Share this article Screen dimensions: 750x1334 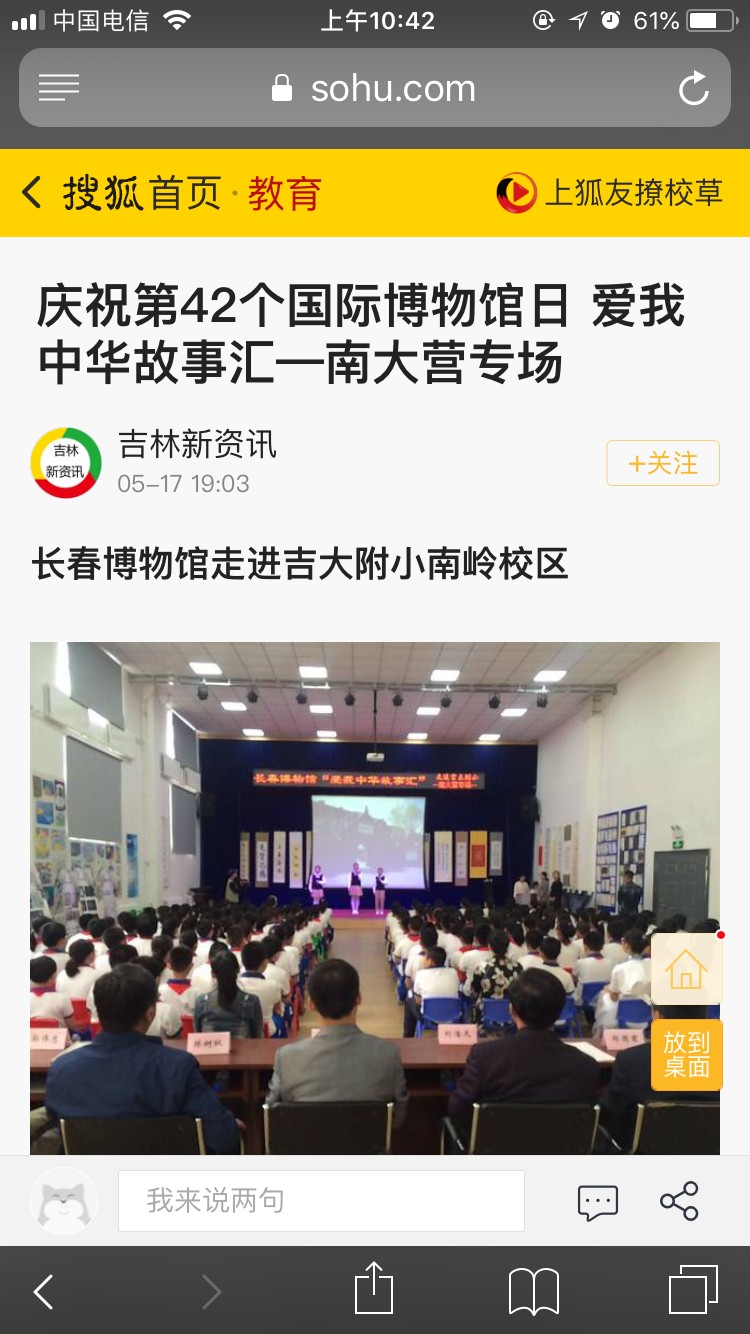[679, 1201]
